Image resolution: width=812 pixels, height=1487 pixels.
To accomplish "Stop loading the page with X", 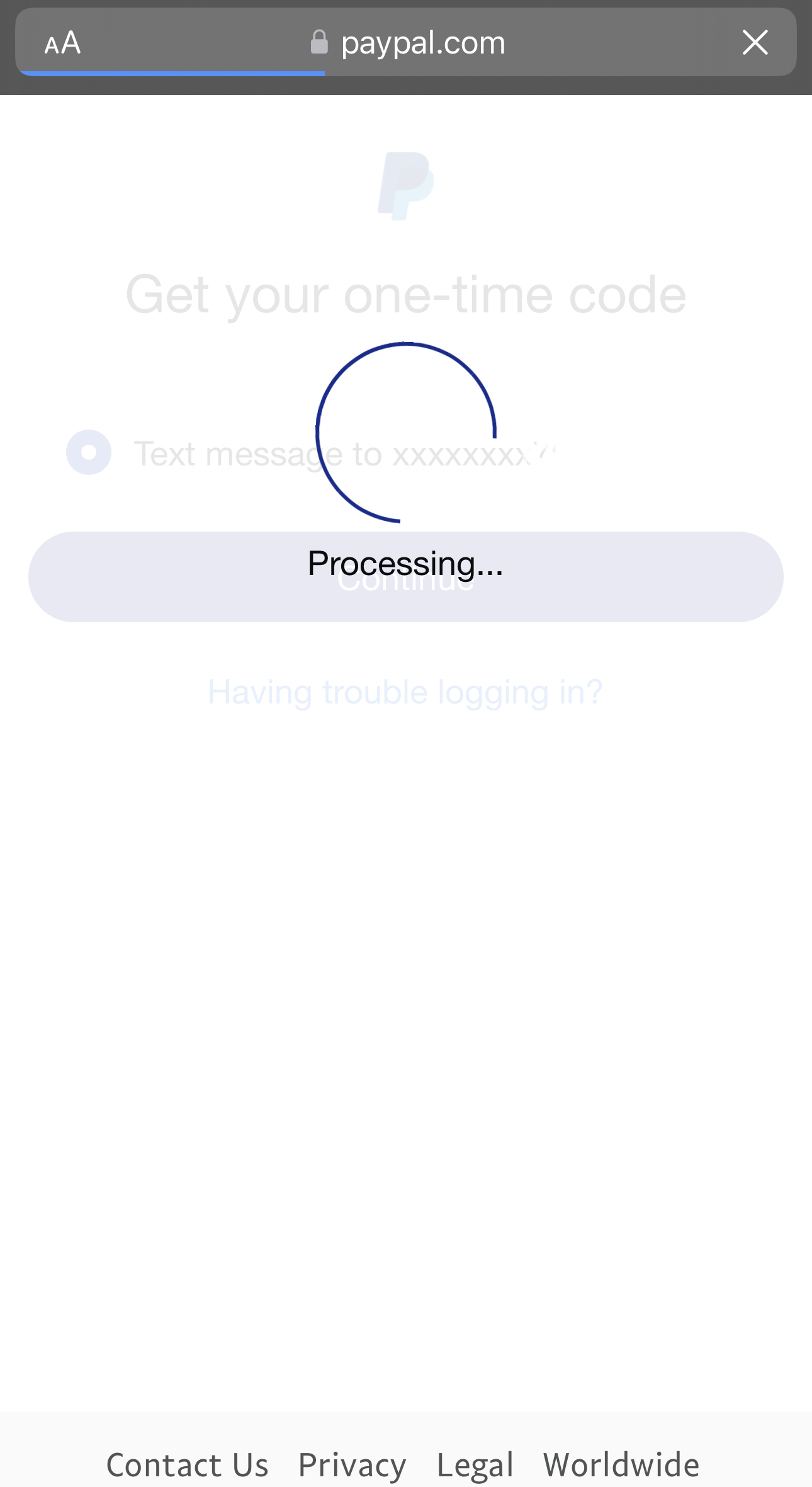I will click(755, 43).
